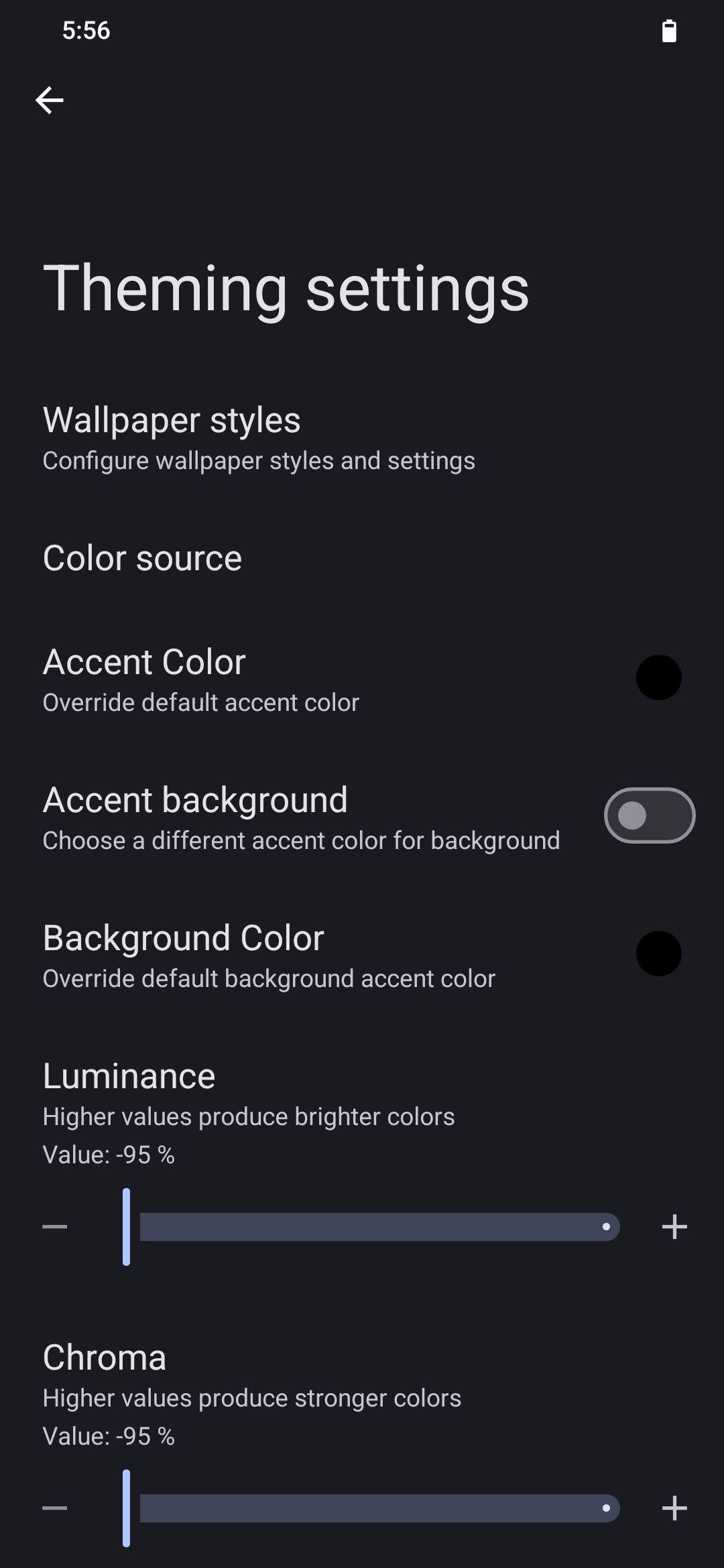Open the Accent Color picker row
Screen dimensions: 724x1568
tap(362, 679)
